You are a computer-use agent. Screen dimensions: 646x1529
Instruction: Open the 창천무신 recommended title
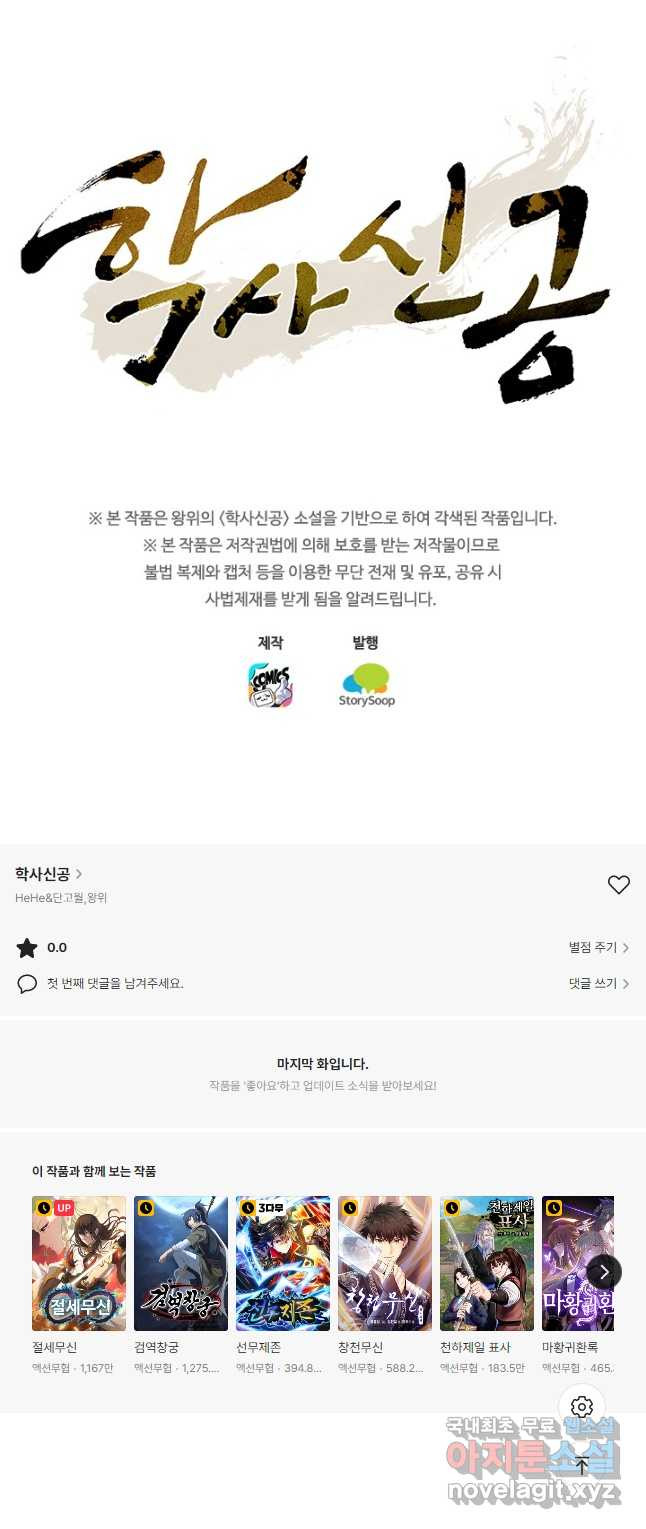385,1264
